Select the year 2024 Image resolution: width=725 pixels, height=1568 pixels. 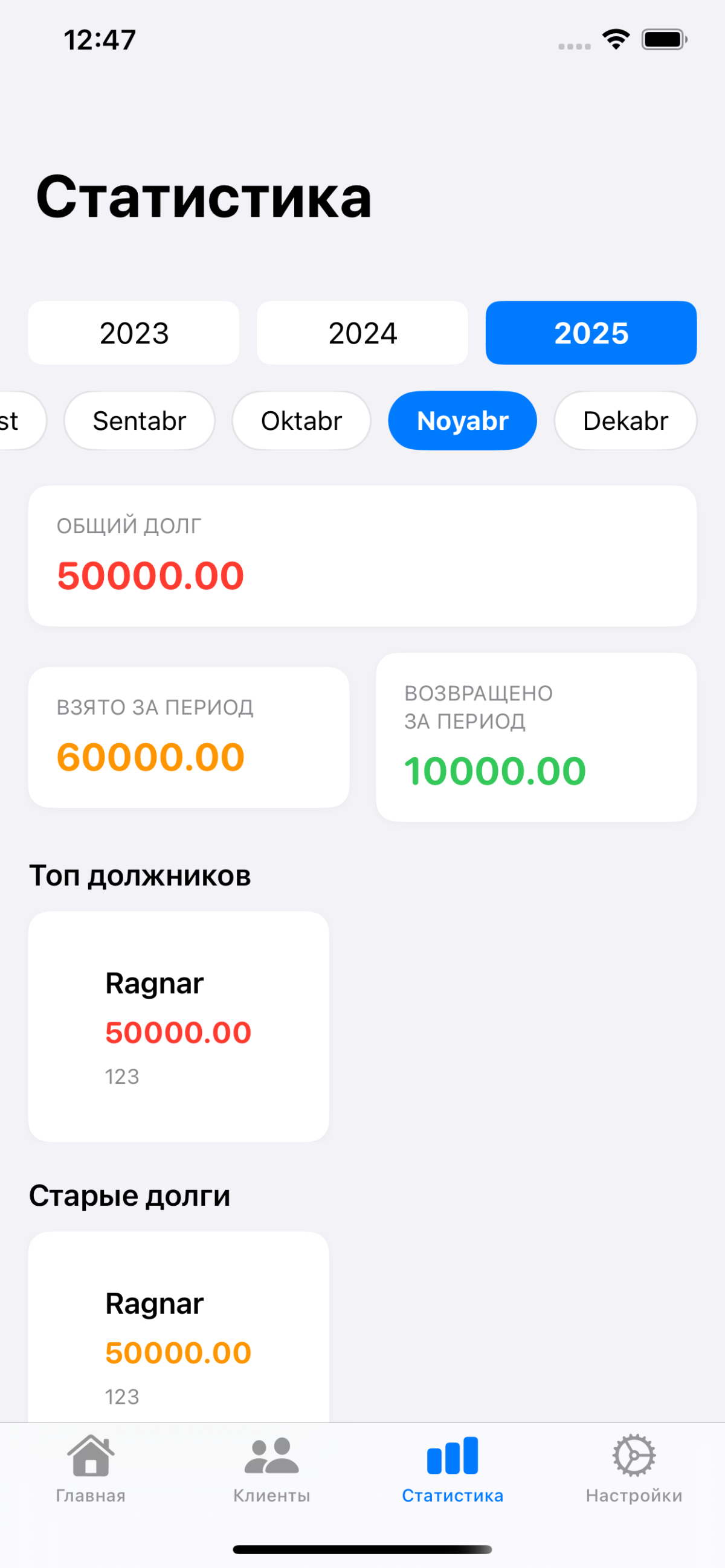click(362, 333)
